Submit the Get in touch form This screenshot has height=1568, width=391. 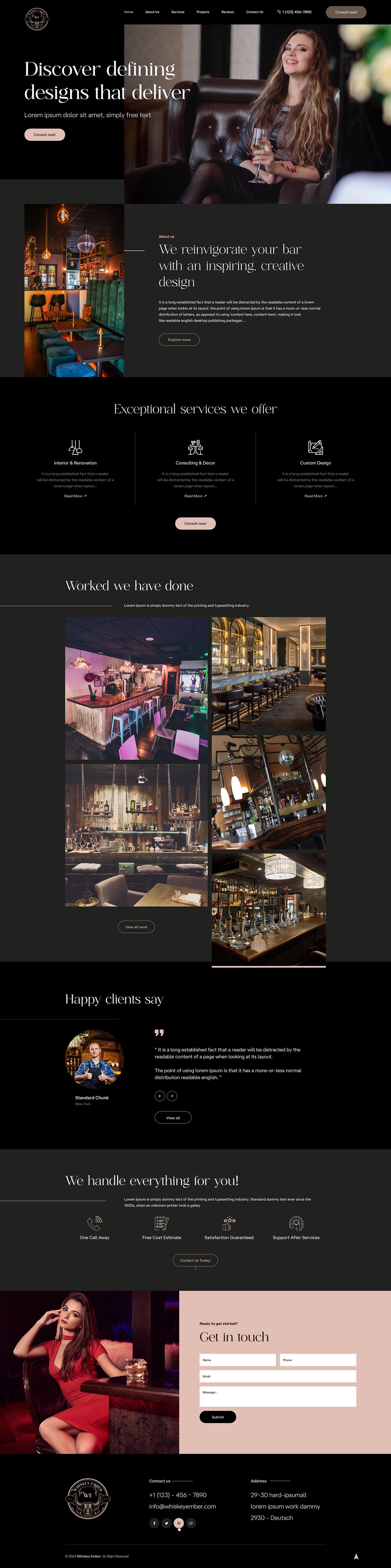click(217, 1417)
